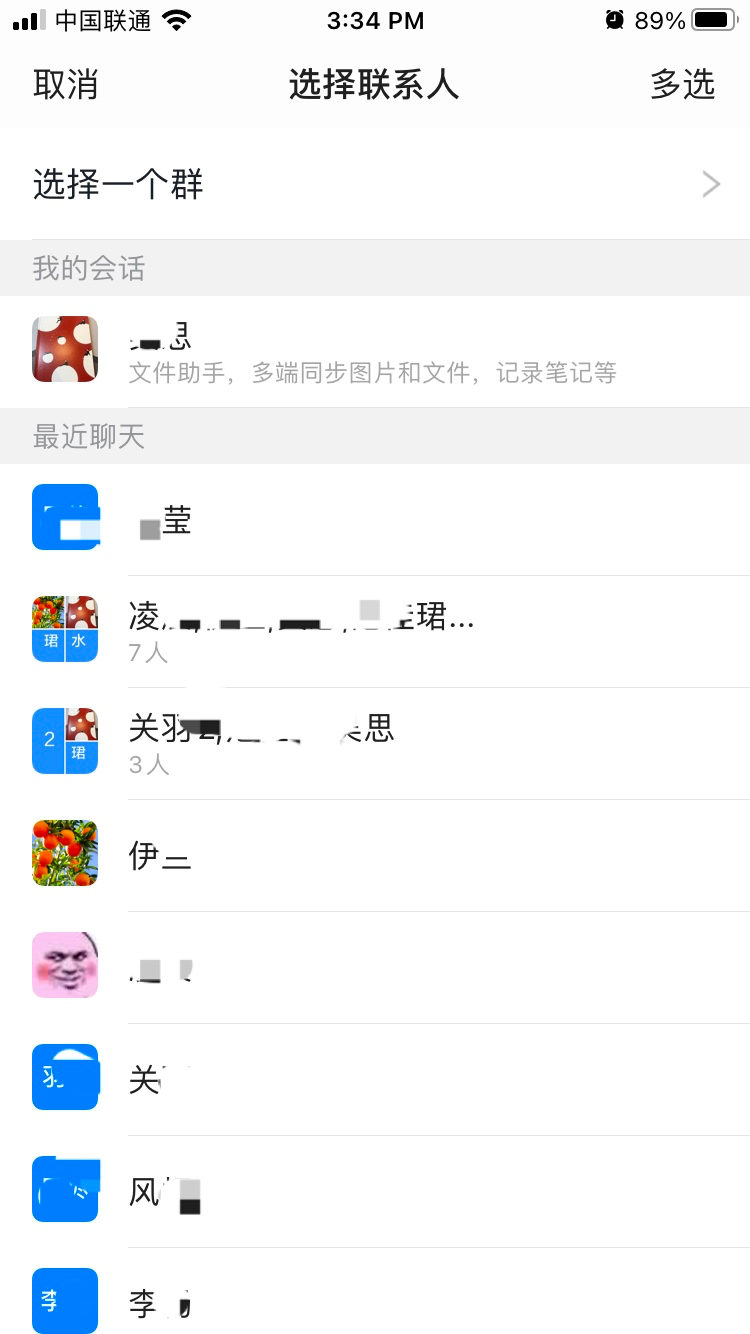This screenshot has width=750, height=1334.
Task: Select the 7人 group chat
Action: tap(375, 631)
